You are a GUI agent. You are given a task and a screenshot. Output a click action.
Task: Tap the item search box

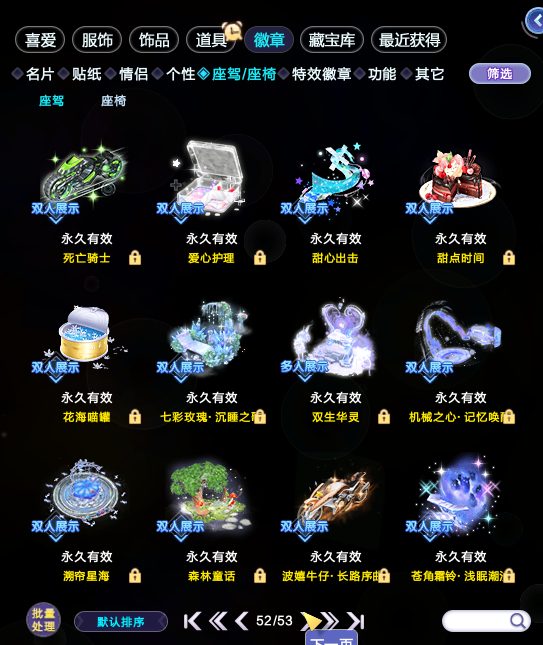point(486,621)
